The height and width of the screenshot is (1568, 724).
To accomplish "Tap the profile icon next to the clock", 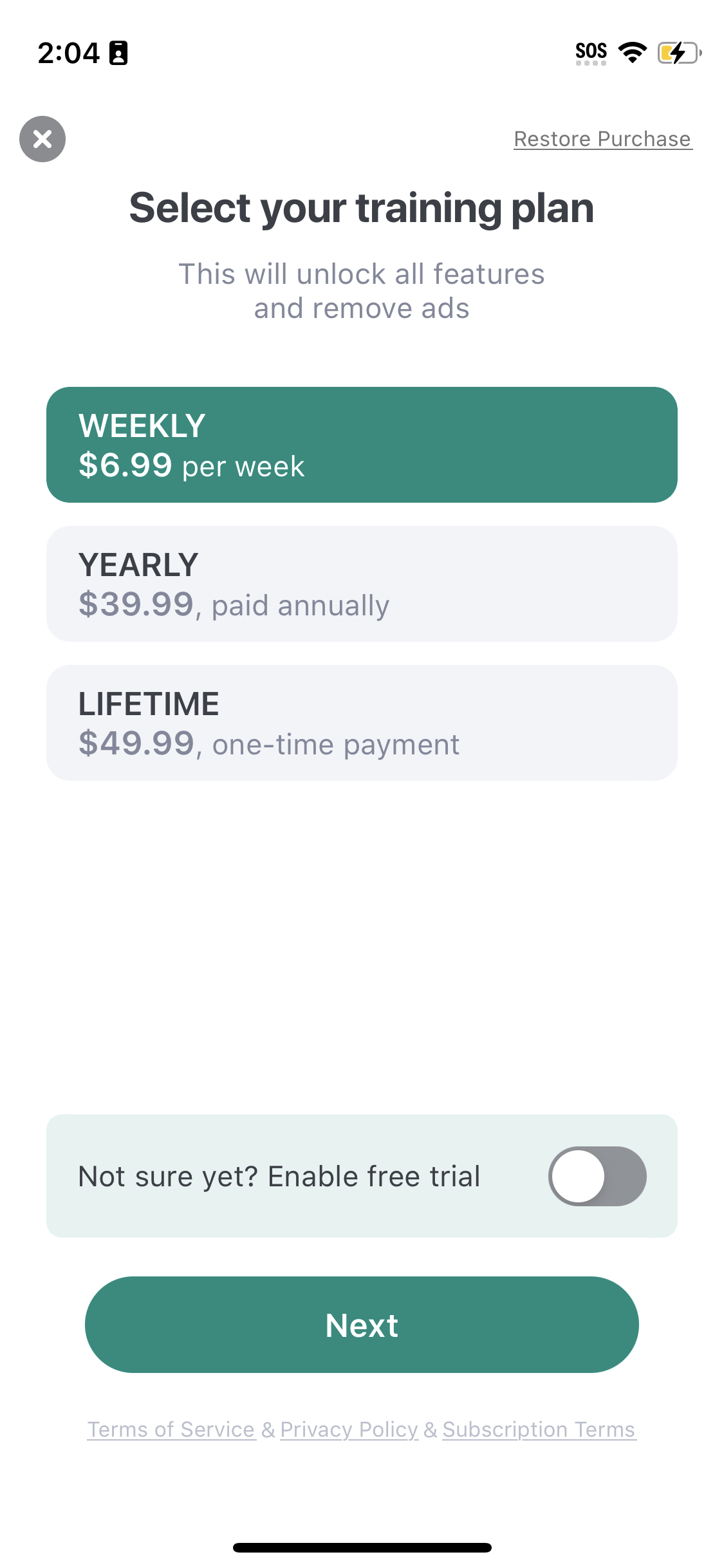I will (x=119, y=52).
